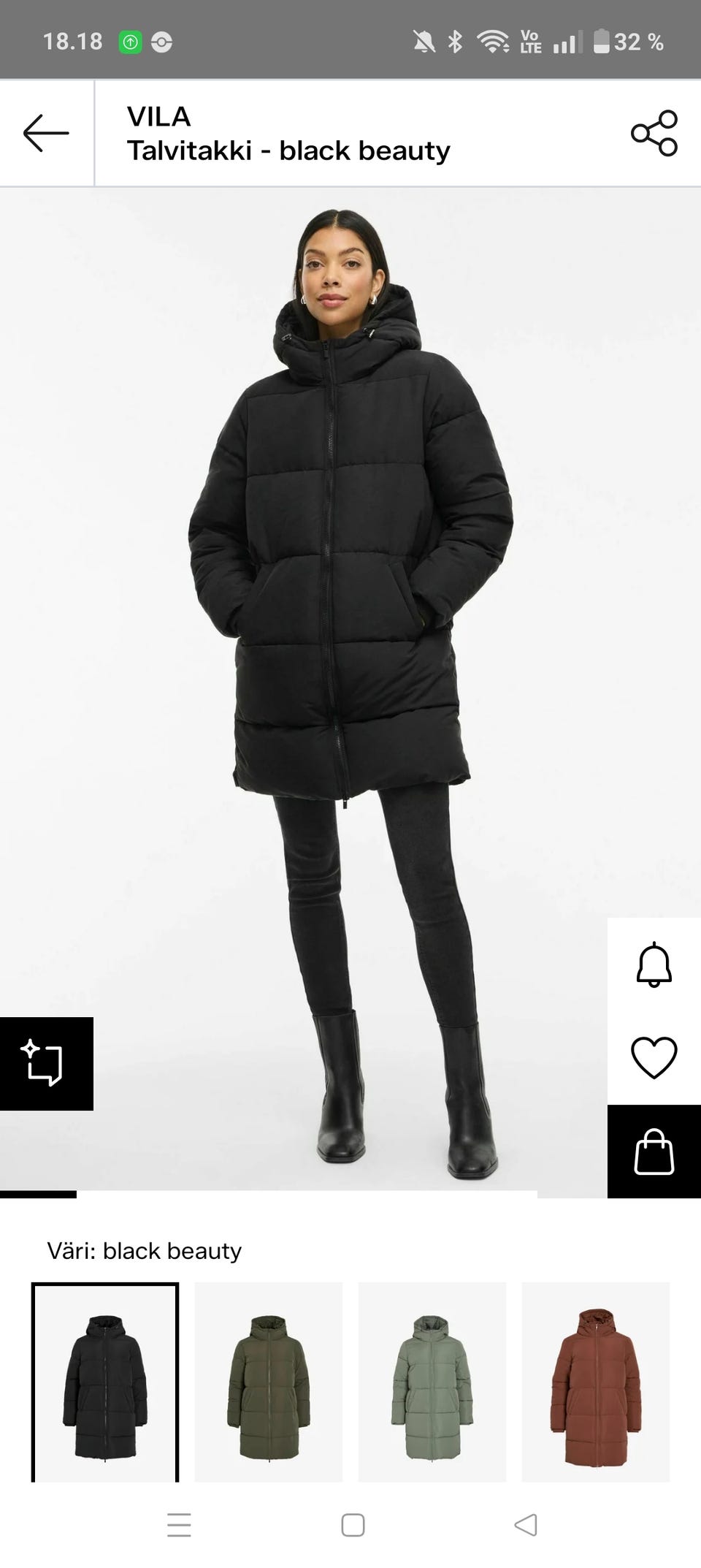
Task: Select the black beauty color
Action: [x=105, y=1383]
